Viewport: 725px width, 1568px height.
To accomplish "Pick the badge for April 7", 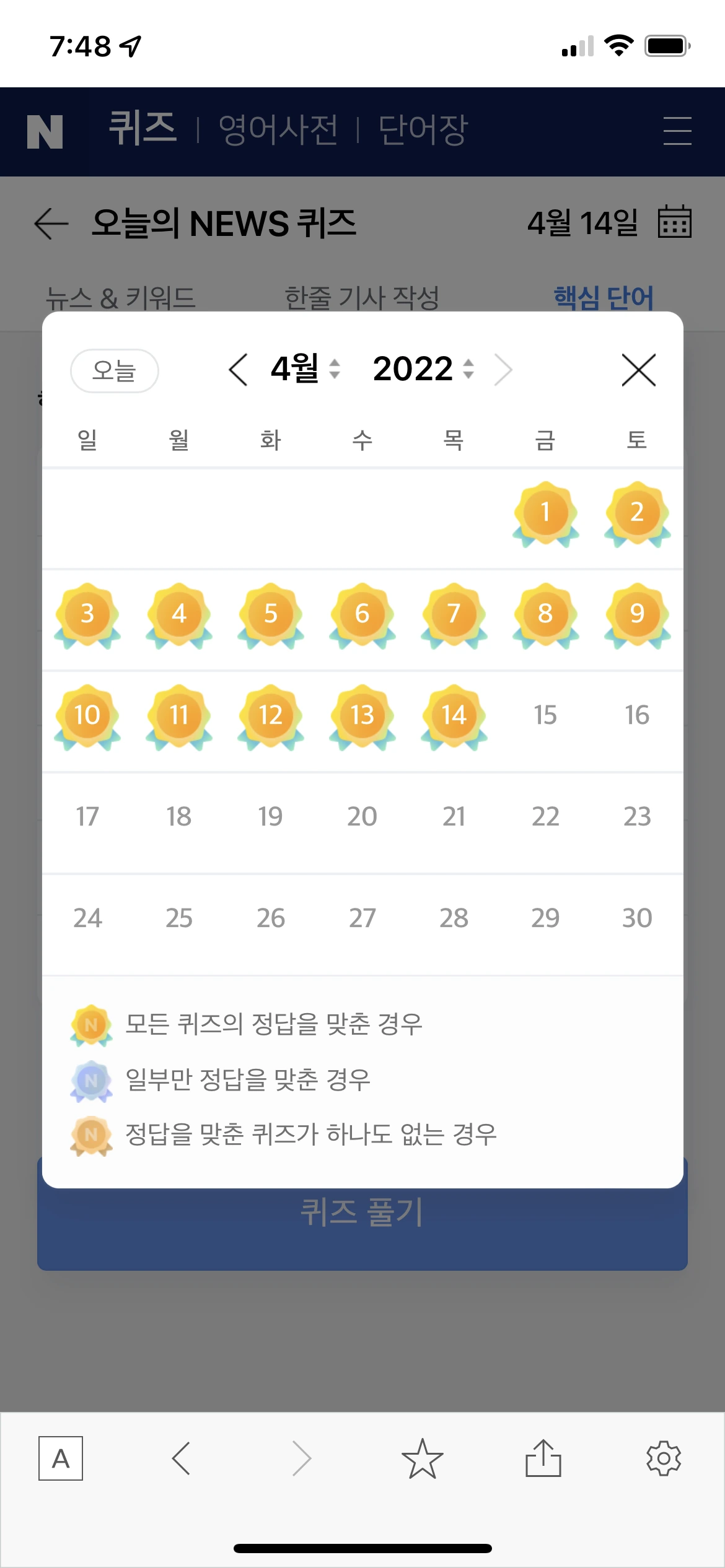I will click(x=454, y=615).
